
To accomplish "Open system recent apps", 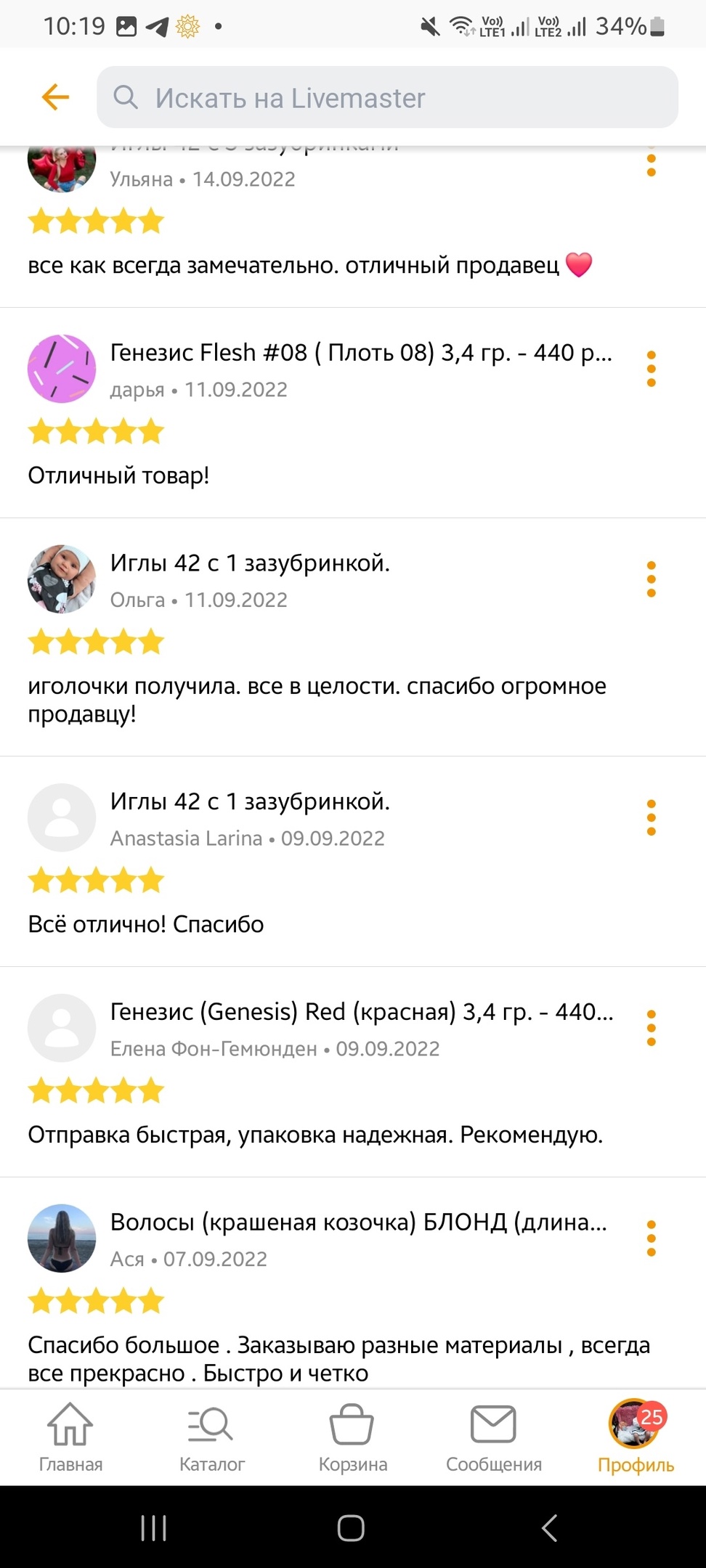I will (153, 1528).
